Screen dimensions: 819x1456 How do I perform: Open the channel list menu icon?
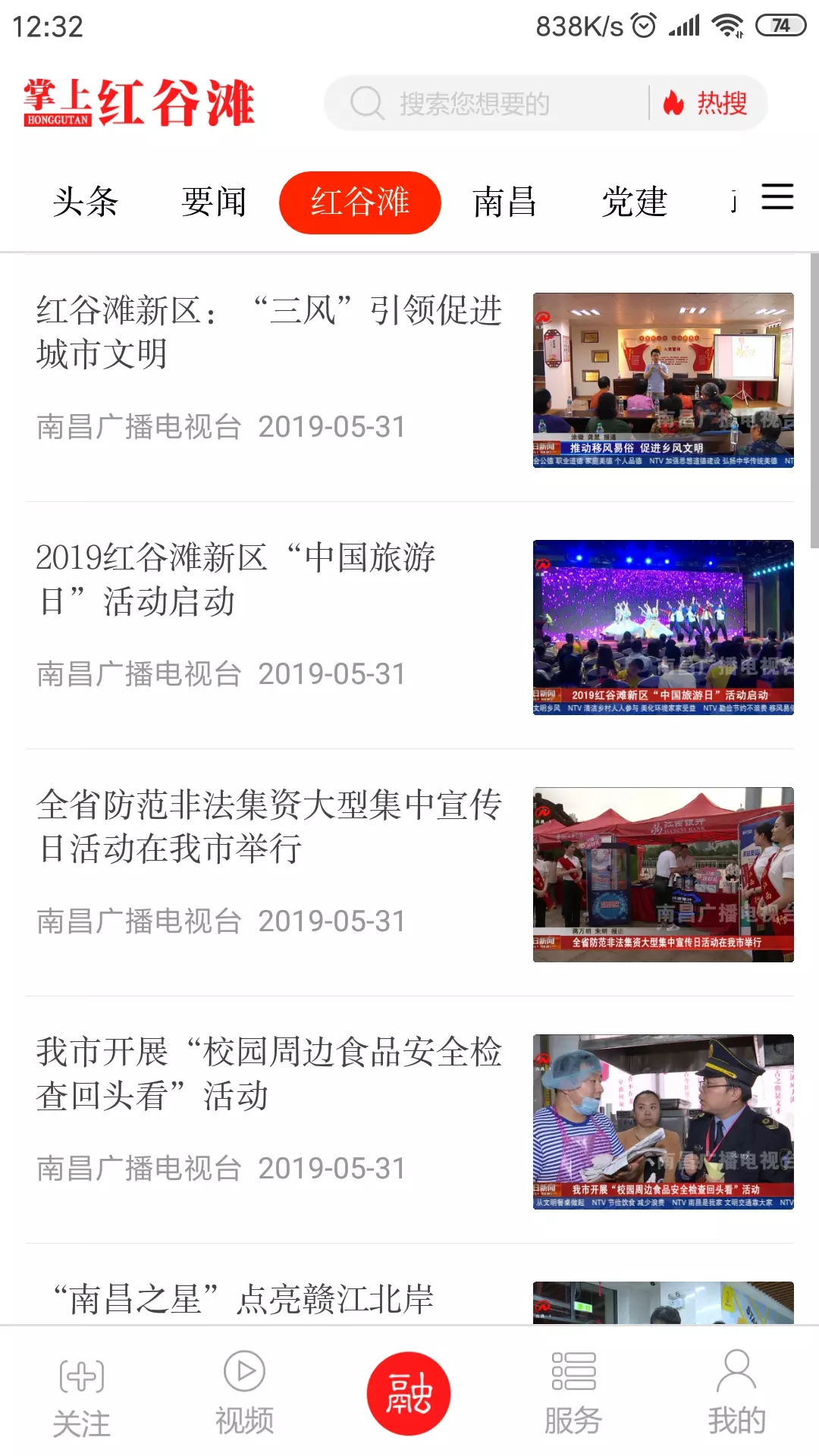point(777,197)
